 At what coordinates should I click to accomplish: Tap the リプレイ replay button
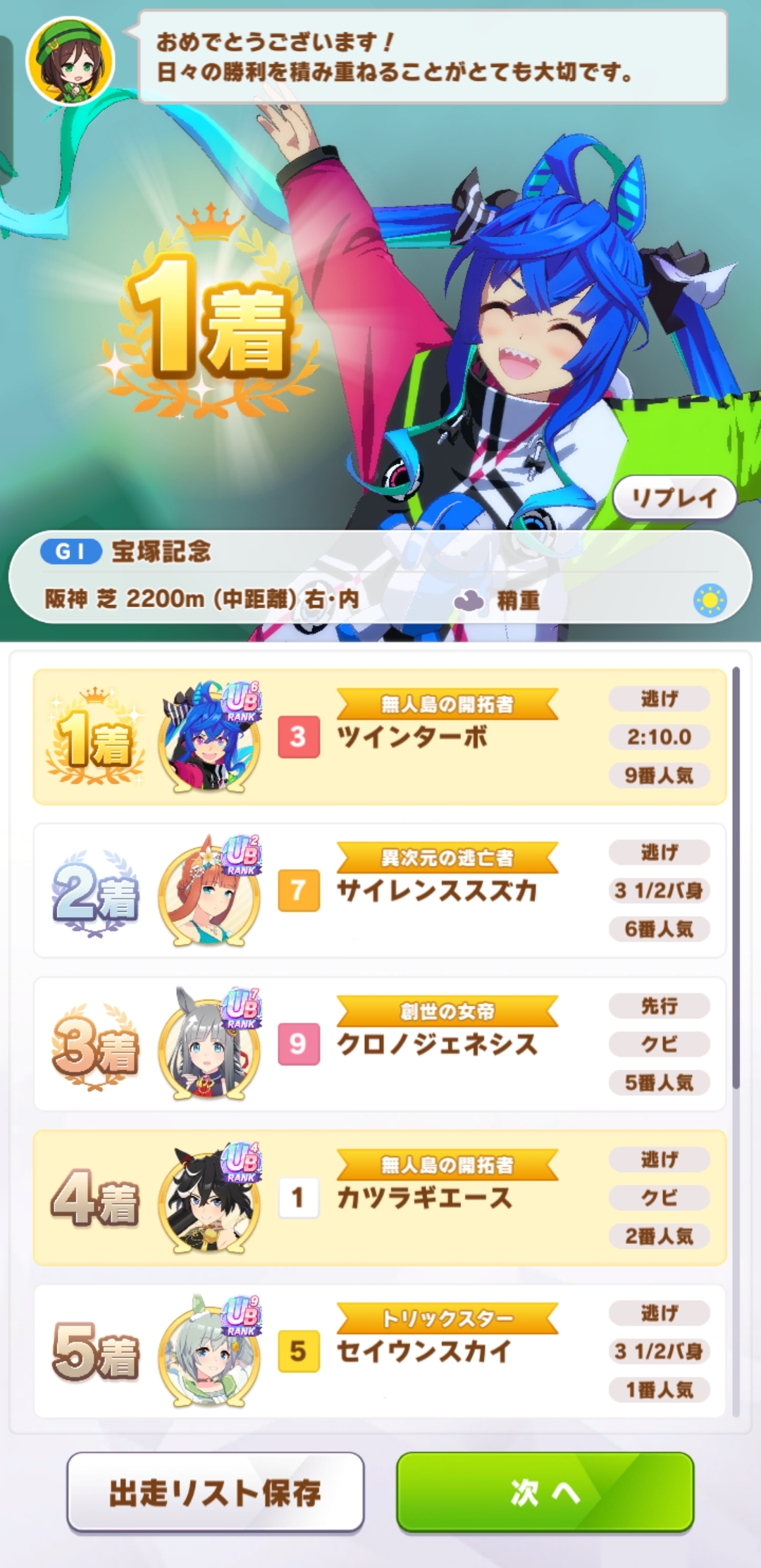(674, 498)
